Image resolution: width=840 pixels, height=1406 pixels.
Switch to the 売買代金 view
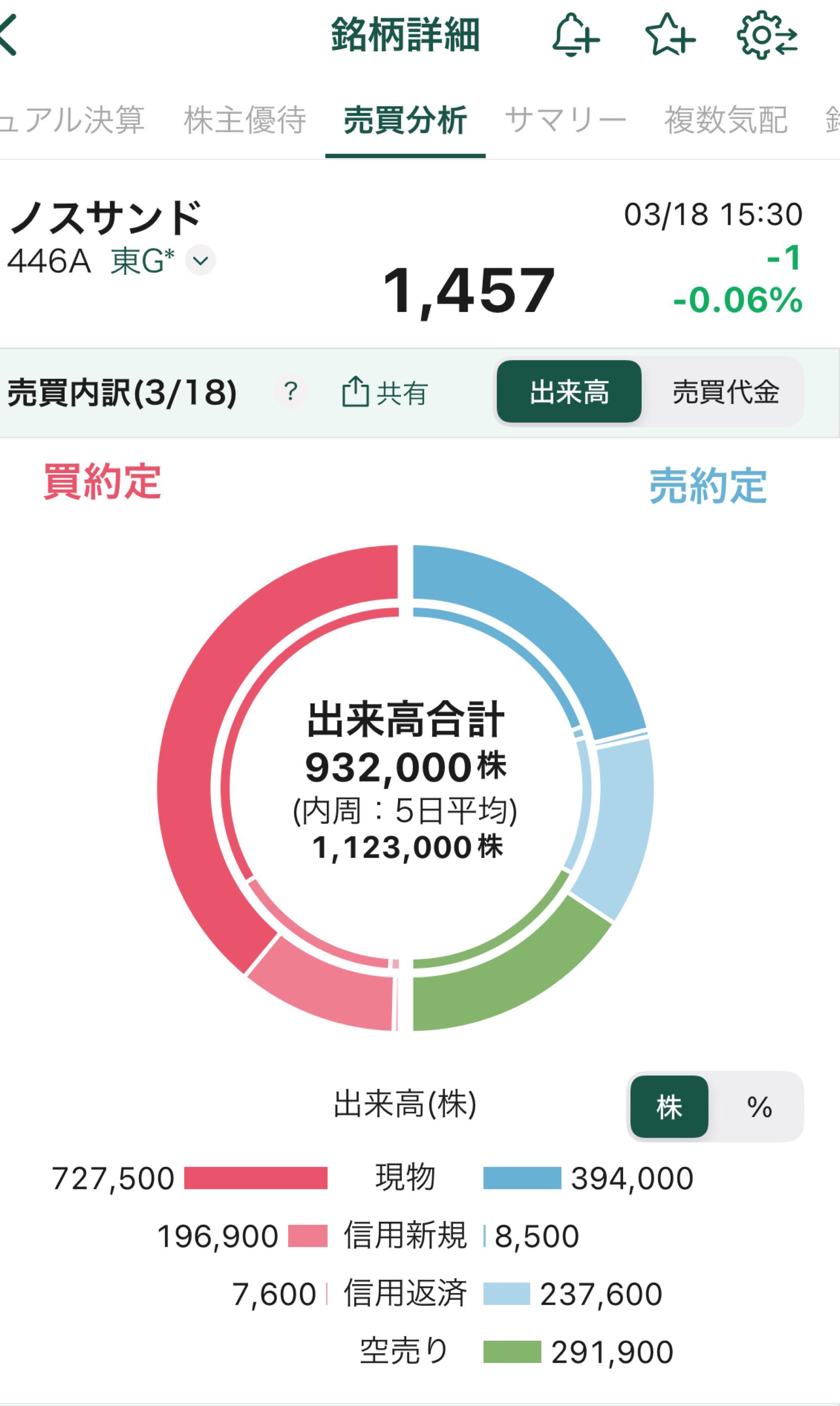tap(725, 392)
